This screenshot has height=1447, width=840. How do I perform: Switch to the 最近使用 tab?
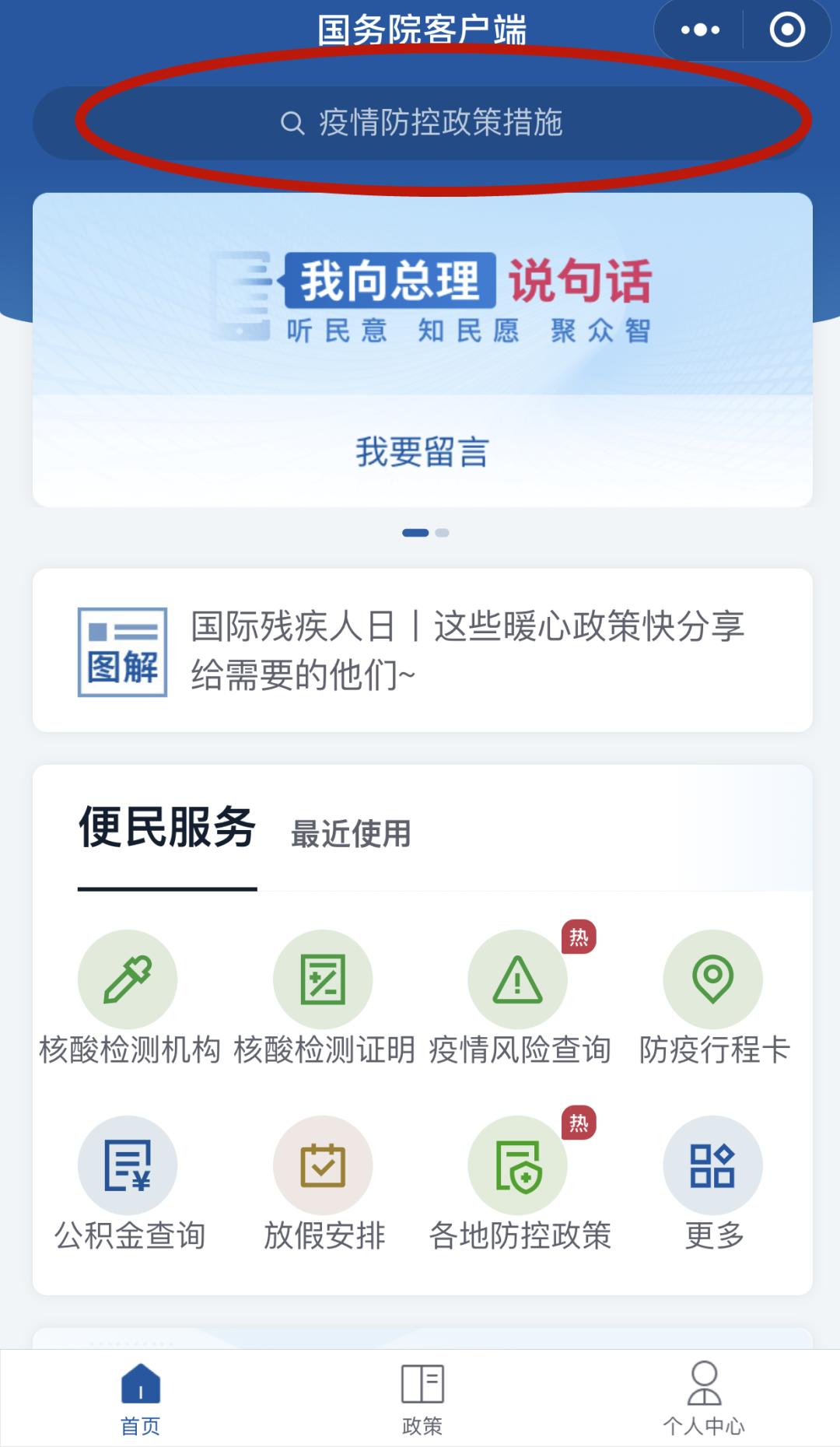(350, 834)
